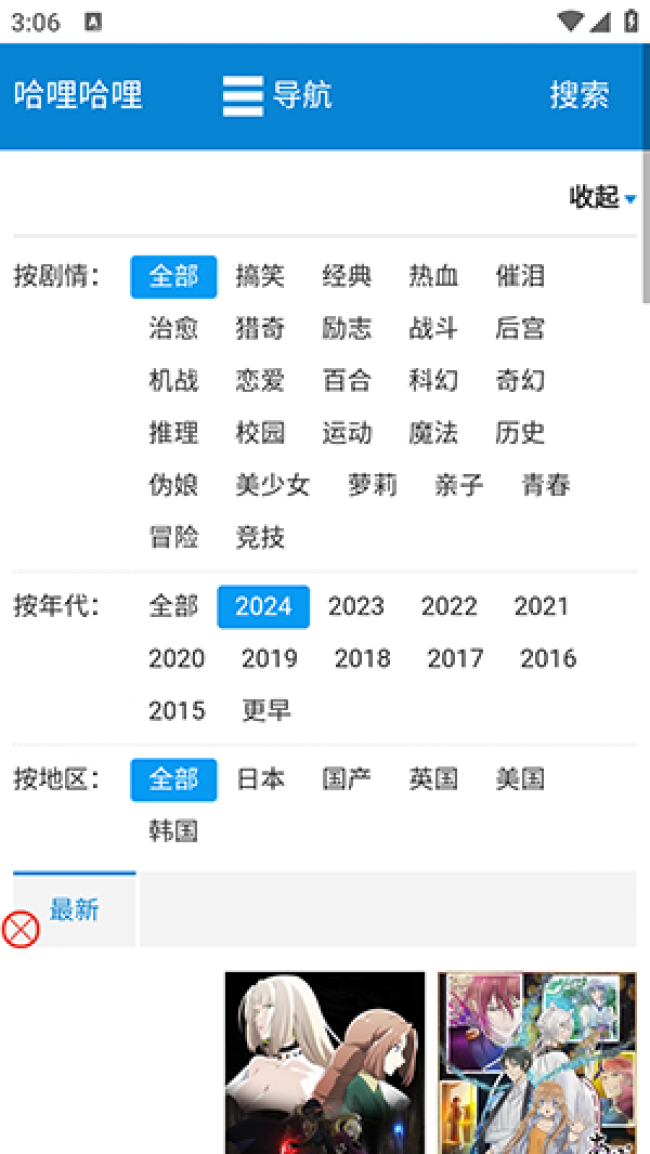650x1154 pixels.
Task: Select 更早 for older years
Action: tap(266, 711)
